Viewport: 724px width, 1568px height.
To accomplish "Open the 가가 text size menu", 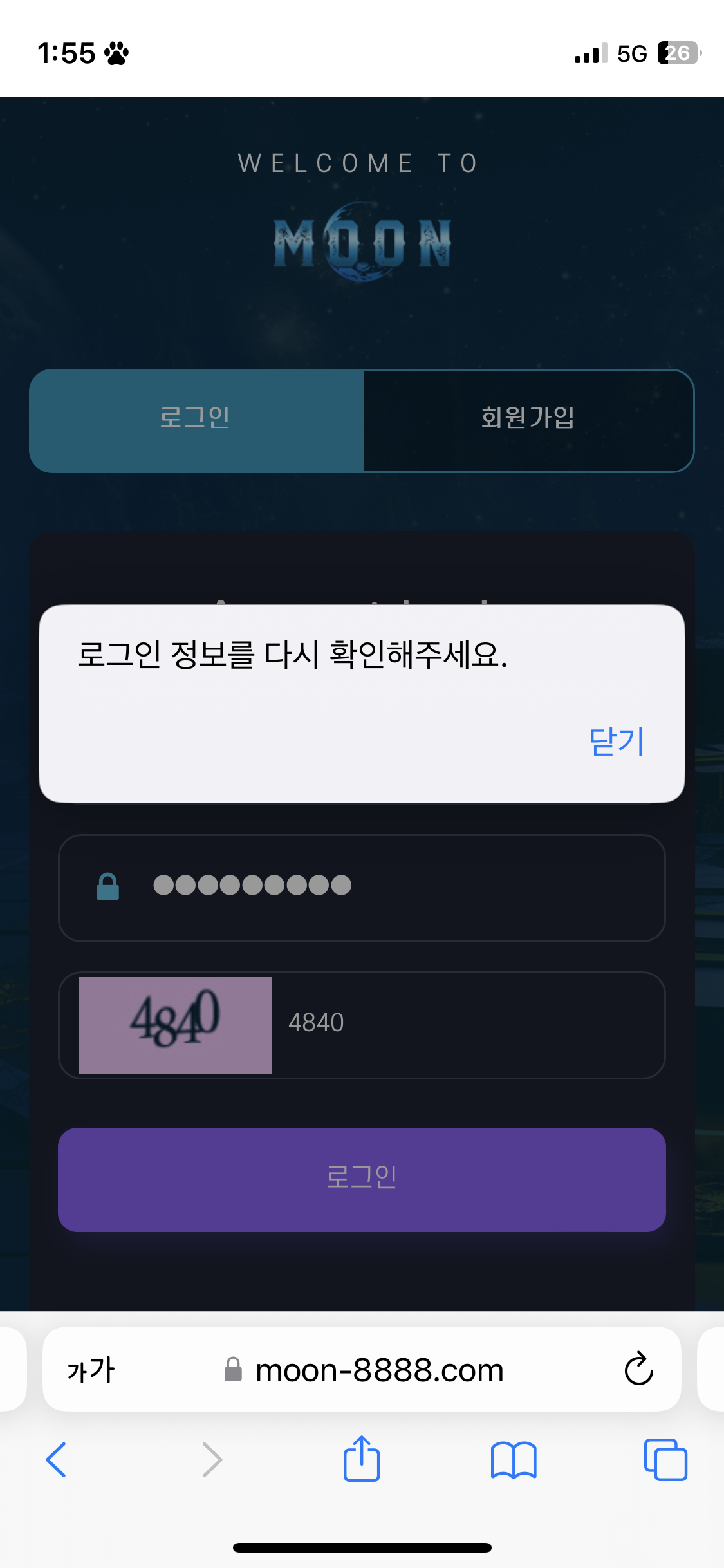I will coord(91,1370).
